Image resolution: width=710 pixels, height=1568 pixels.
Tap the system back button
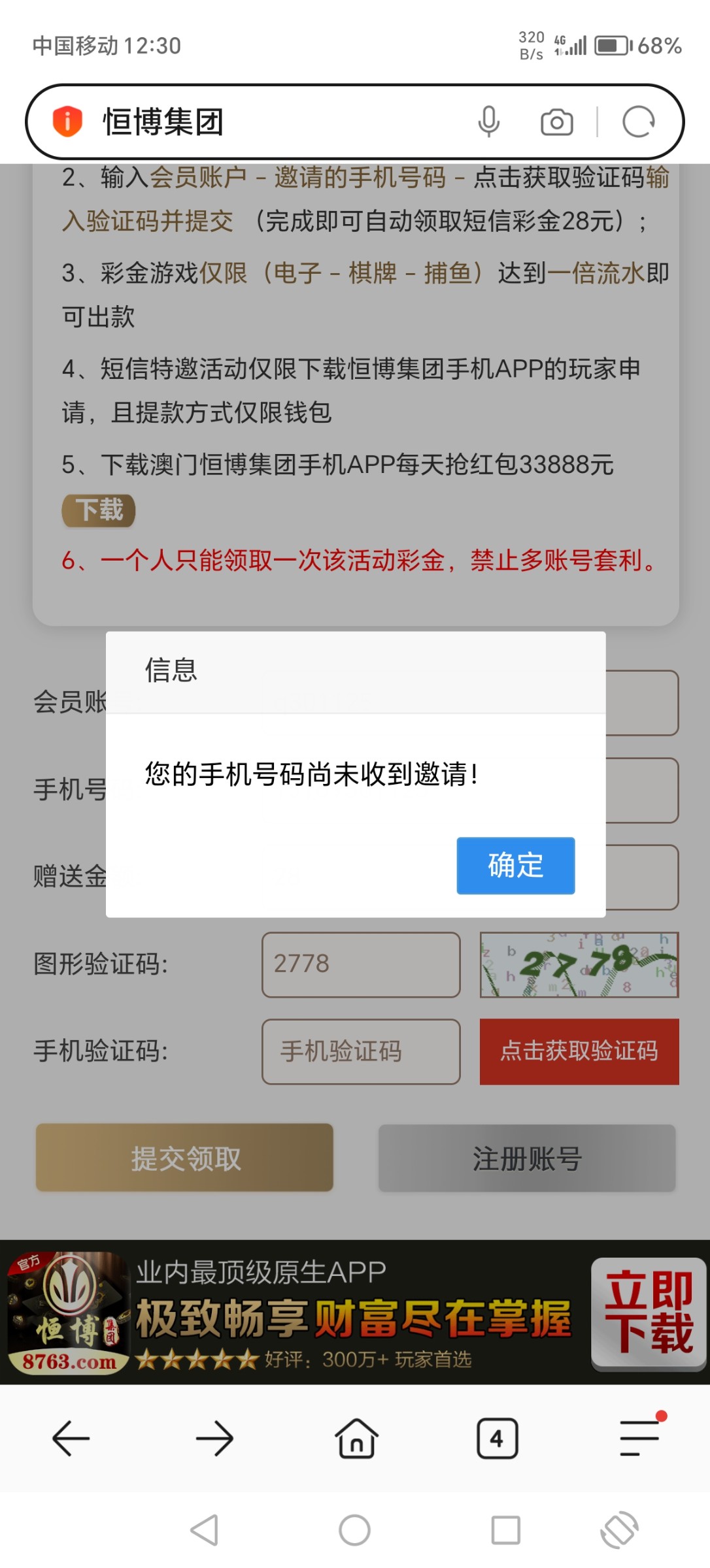point(204,1529)
